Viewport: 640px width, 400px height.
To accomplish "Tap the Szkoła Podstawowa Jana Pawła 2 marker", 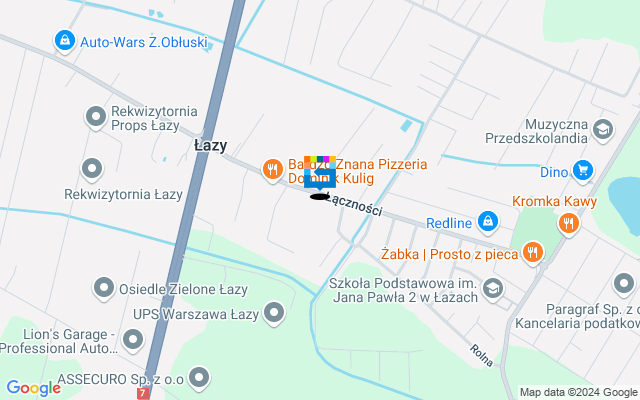I will 492,289.
